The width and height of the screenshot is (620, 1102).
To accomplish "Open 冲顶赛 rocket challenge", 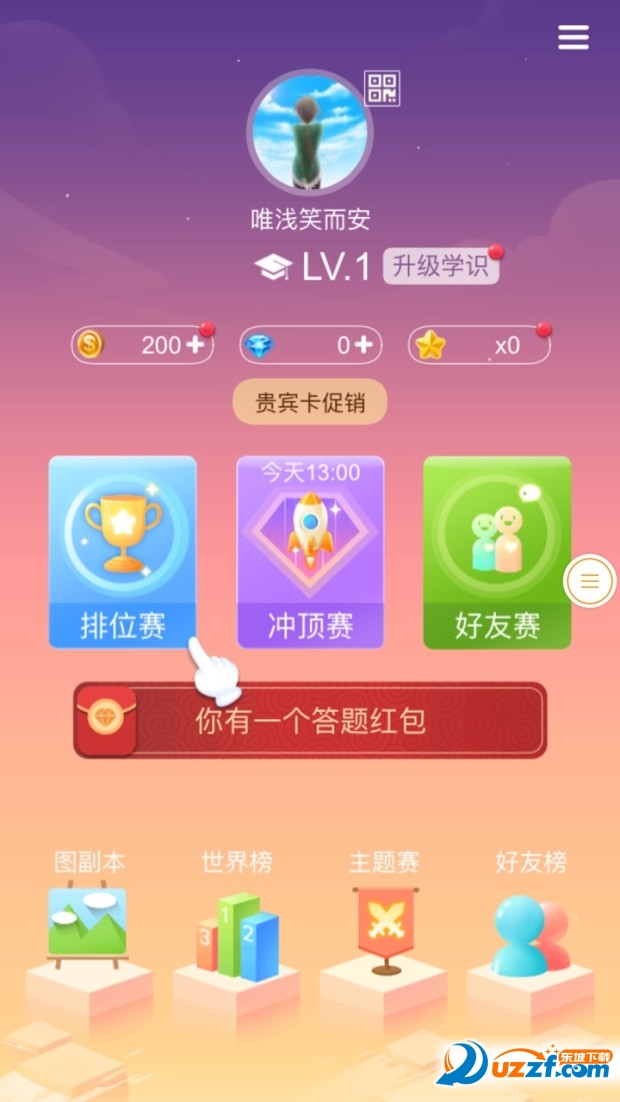I will tap(310, 552).
